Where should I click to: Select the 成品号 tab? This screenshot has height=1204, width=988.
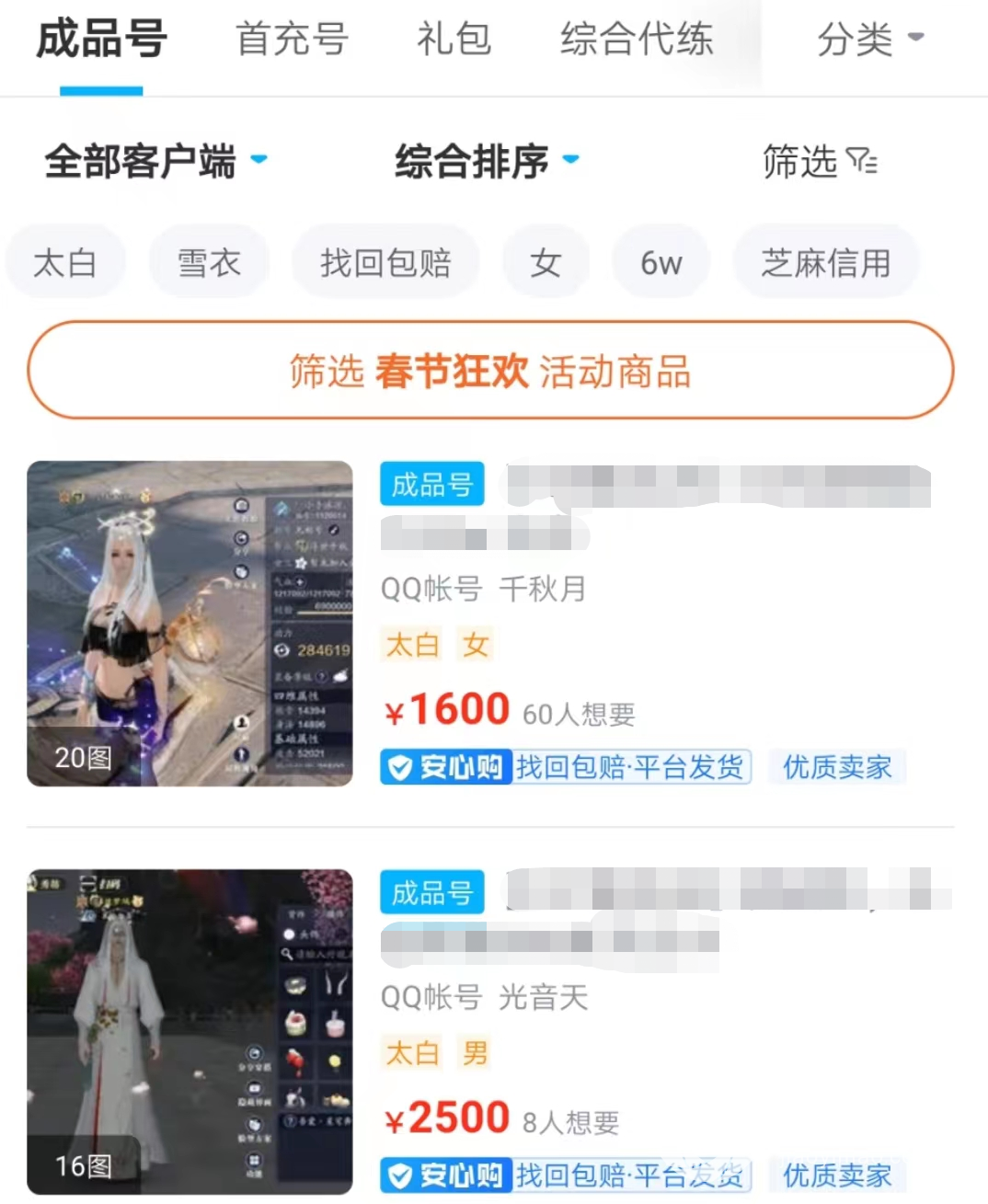pyautogui.click(x=101, y=40)
